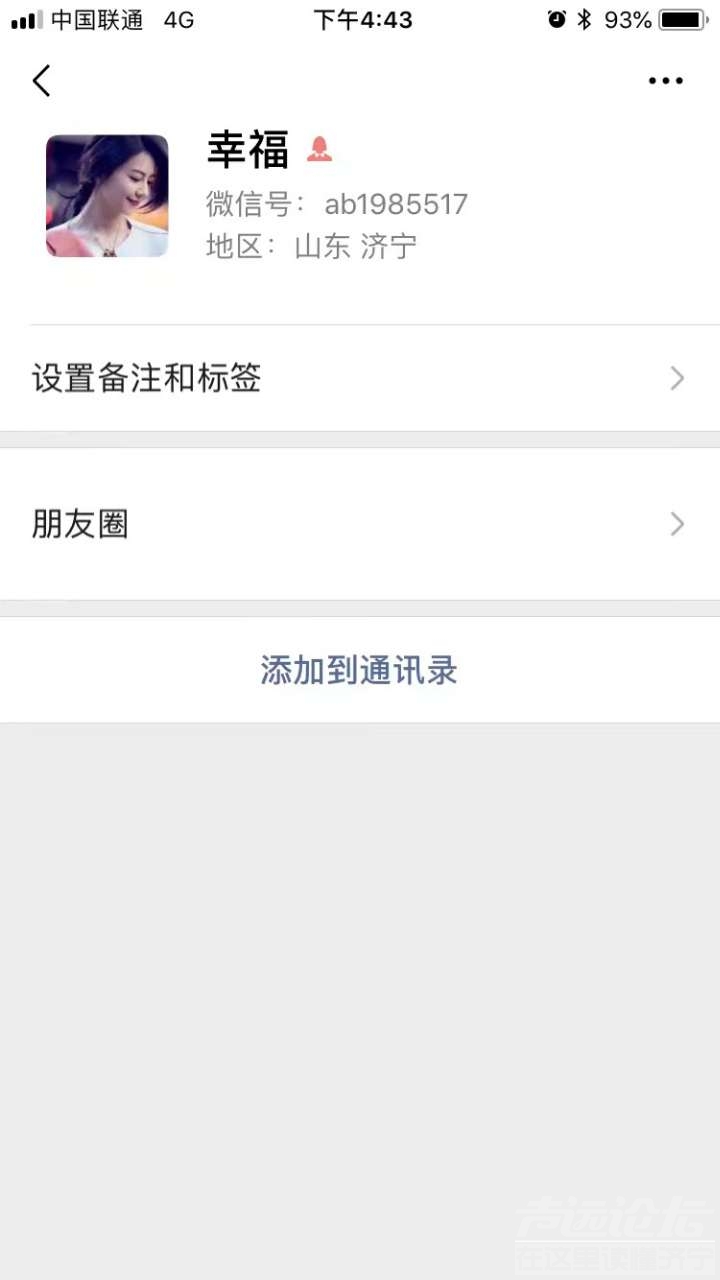Tap 添加到通讯录 to add contact

(359, 670)
